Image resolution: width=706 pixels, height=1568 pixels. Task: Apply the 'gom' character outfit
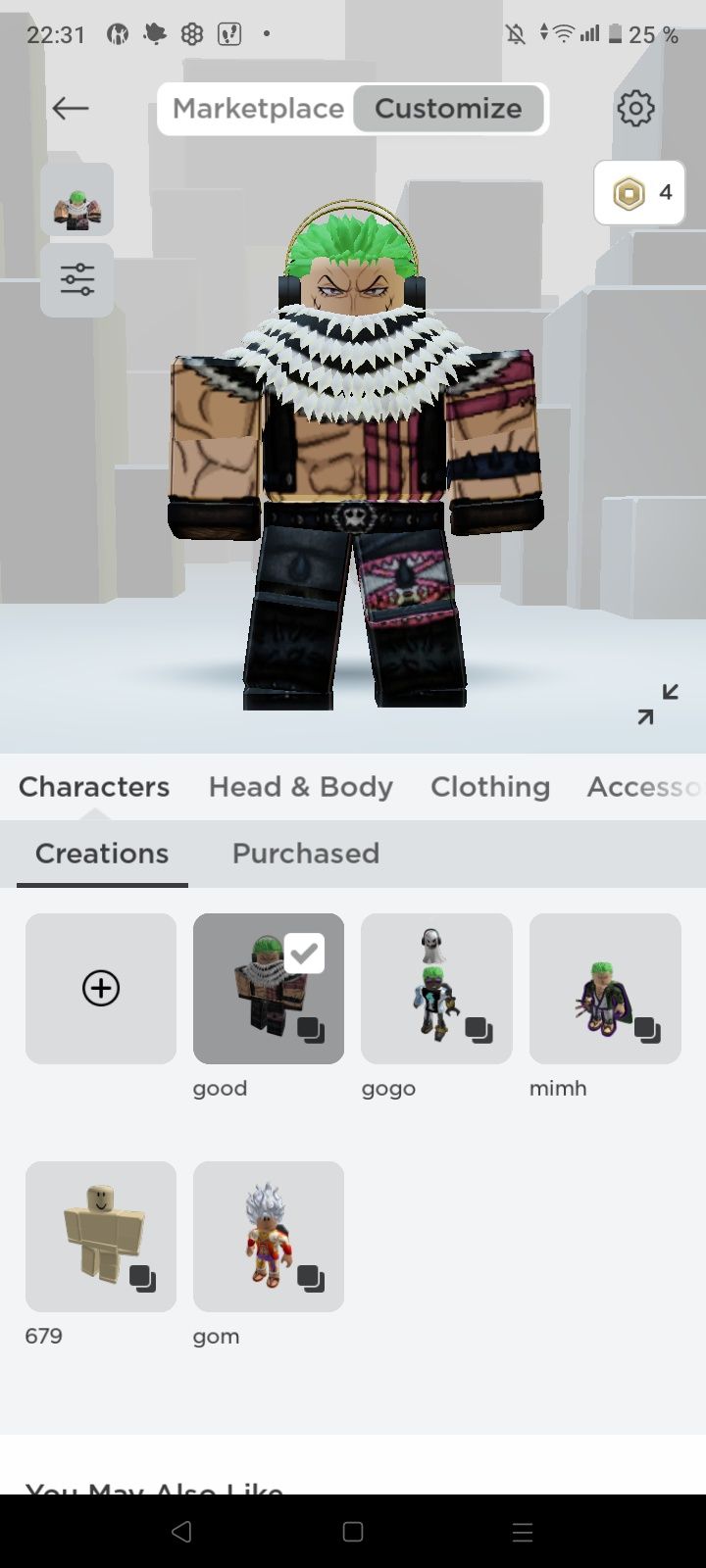[268, 1236]
